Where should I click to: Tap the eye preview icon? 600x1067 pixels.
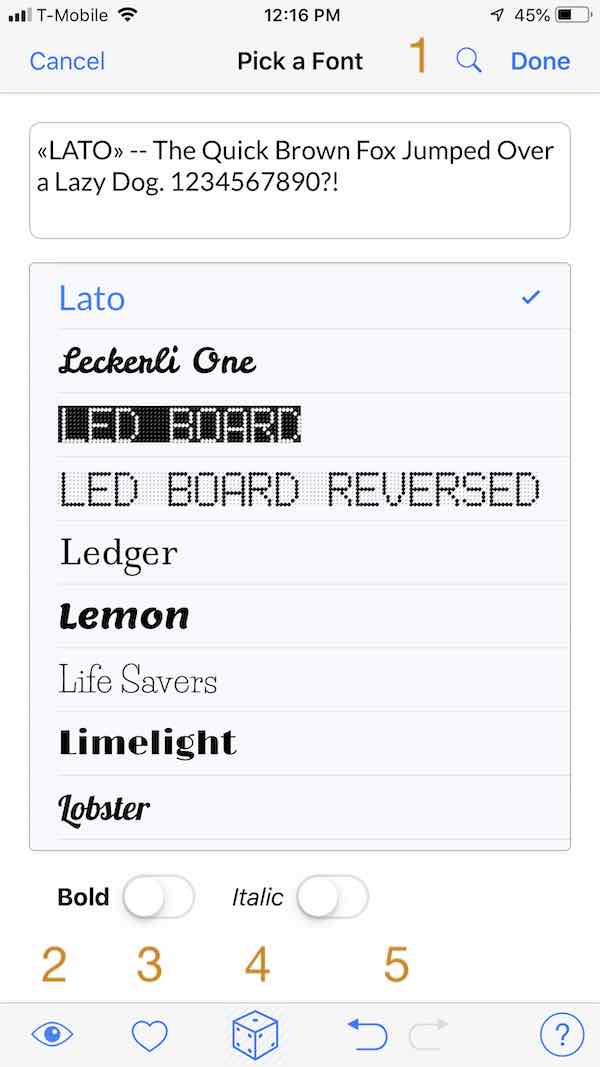pos(52,1033)
